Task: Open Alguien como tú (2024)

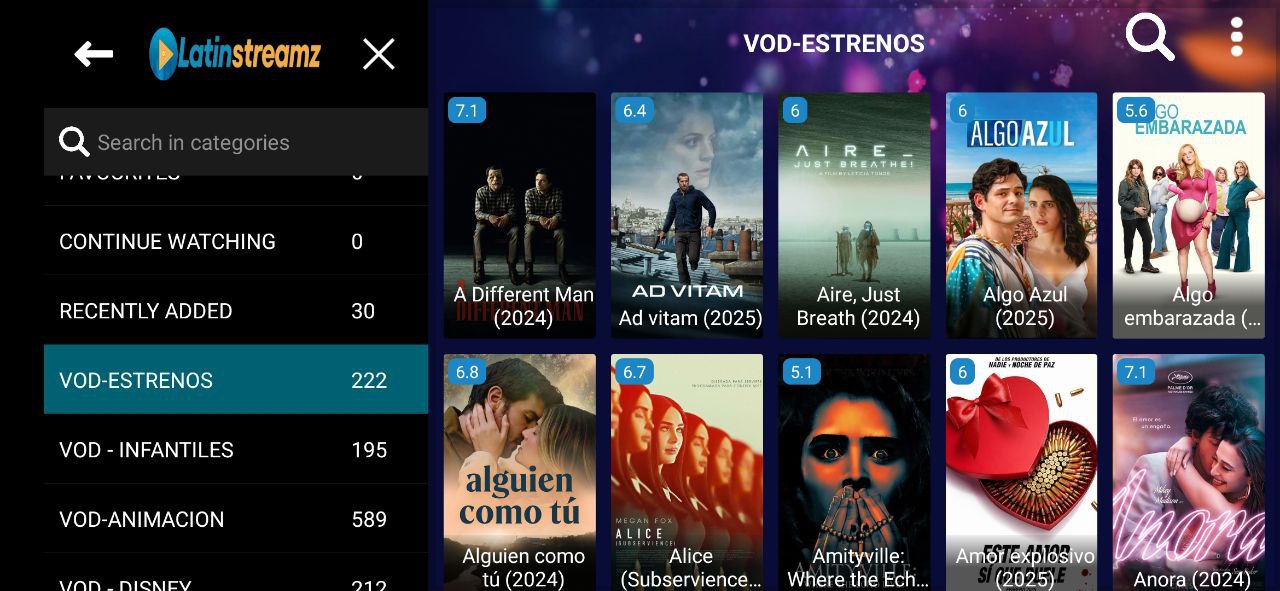Action: (x=520, y=472)
